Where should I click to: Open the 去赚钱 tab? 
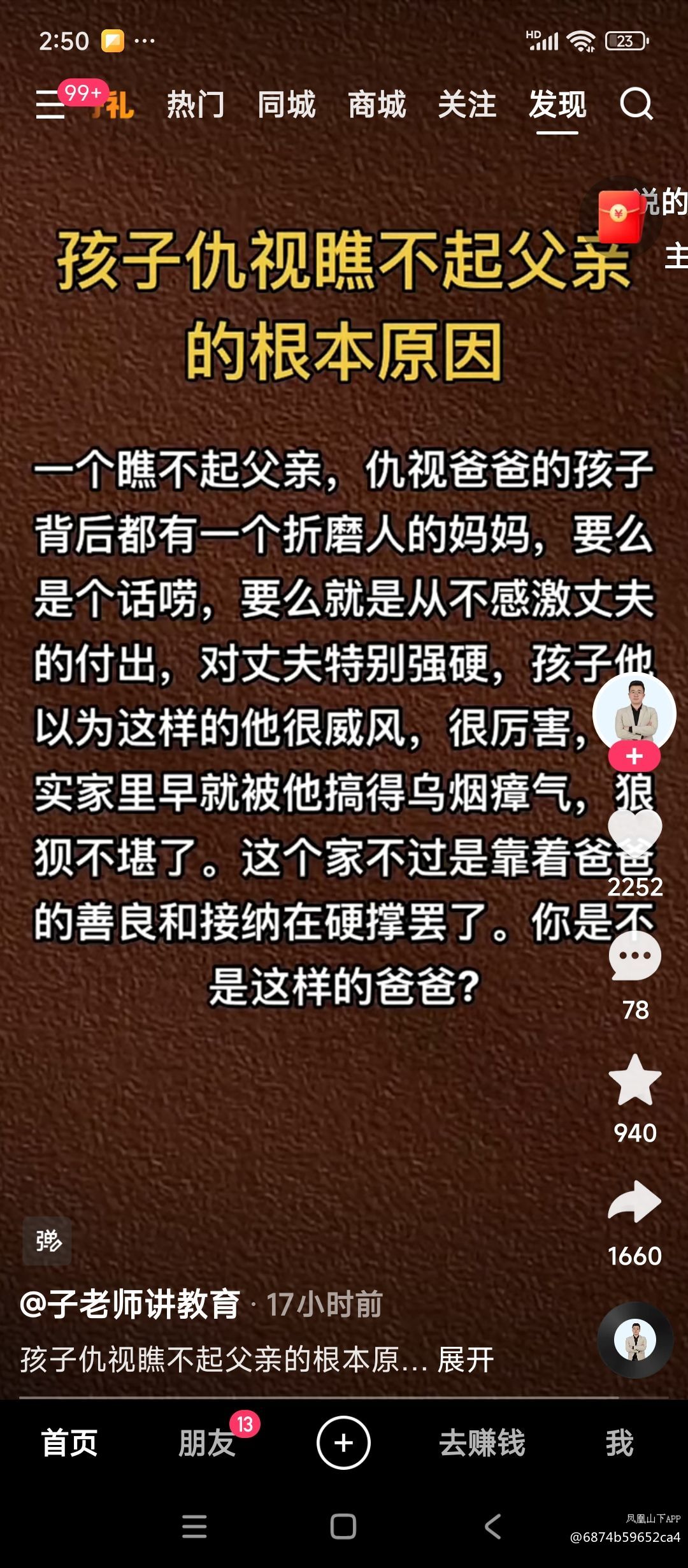coord(482,1442)
